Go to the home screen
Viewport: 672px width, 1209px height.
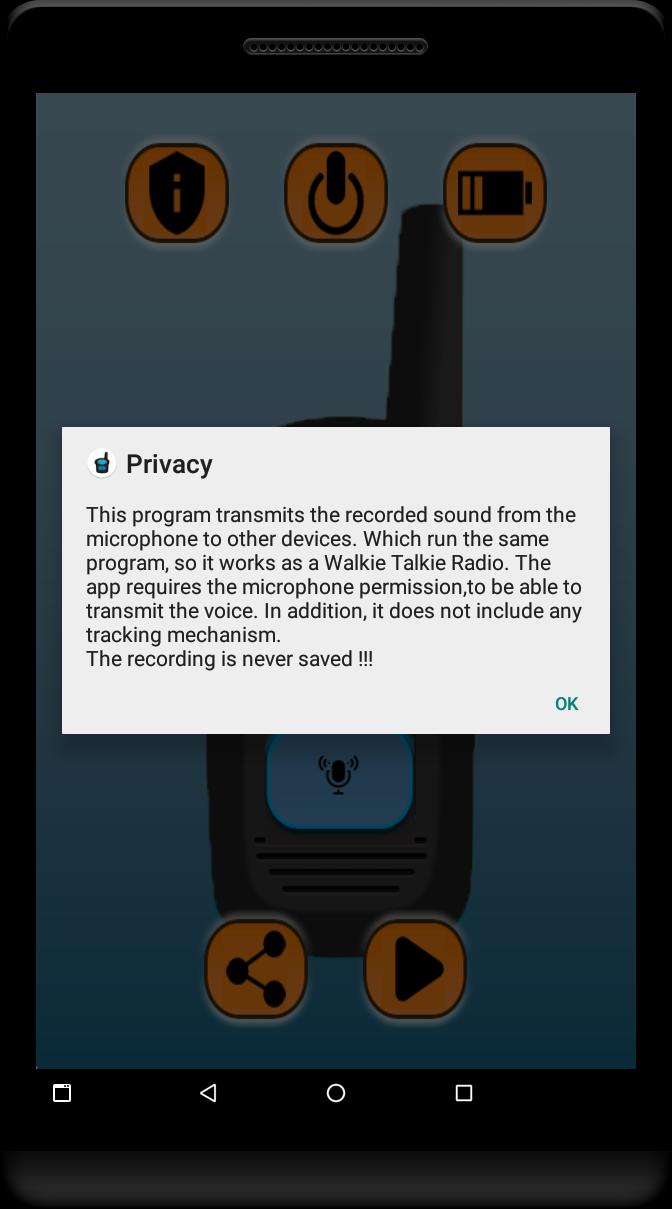336,1093
